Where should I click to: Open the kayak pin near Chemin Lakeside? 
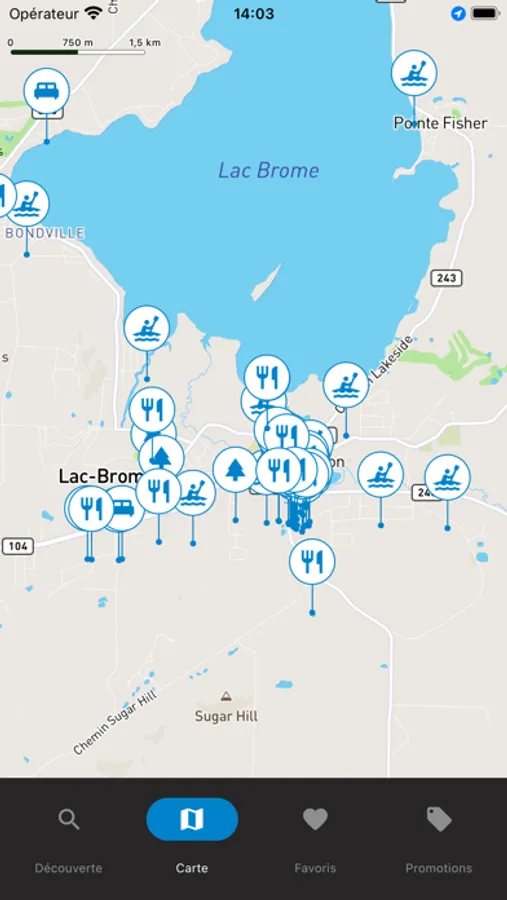click(x=346, y=385)
